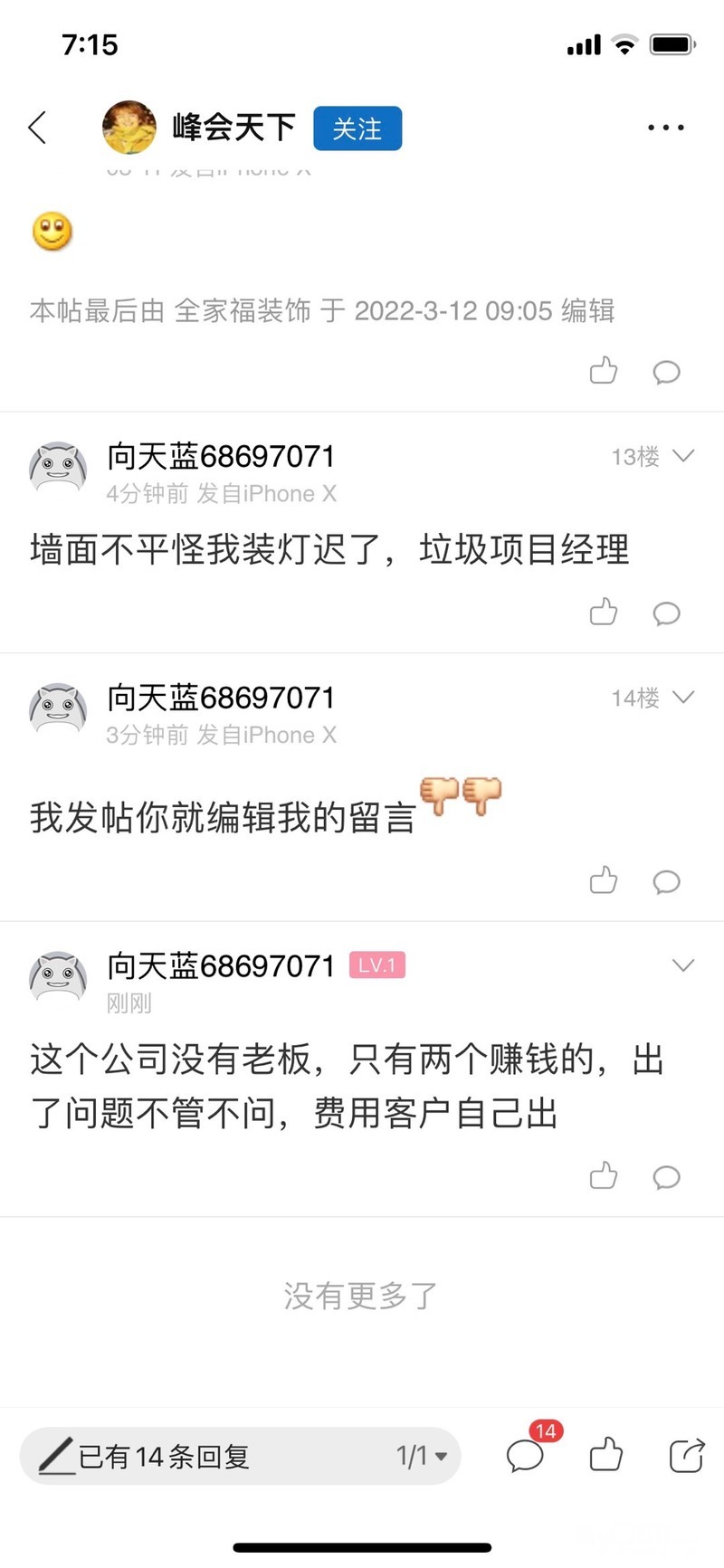Viewport: 724px width, 1568px height.
Task: View the 14 comments via bubble icon
Action: click(526, 1455)
